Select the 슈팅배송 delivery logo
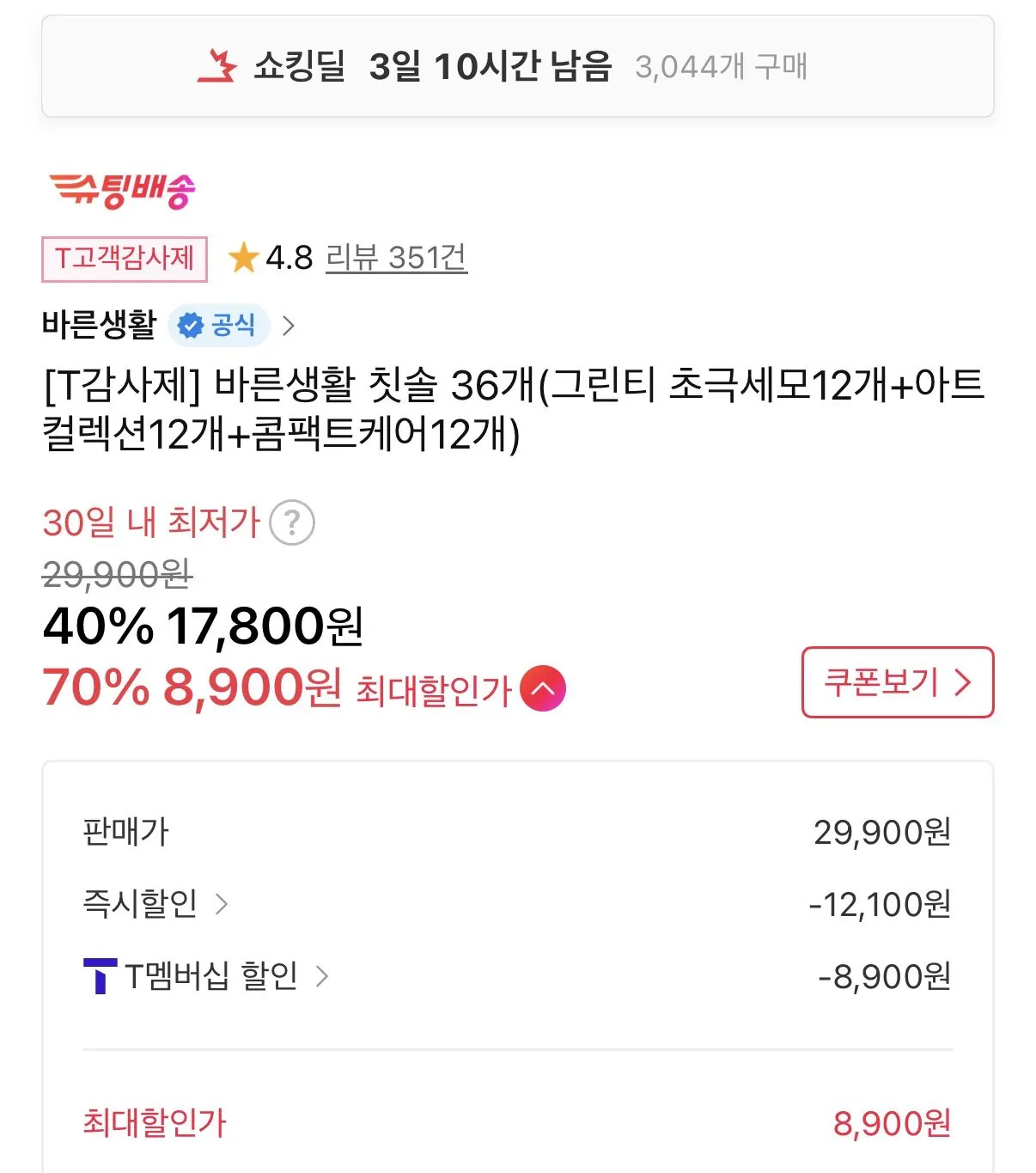The height and width of the screenshot is (1173, 1036). tap(122, 191)
